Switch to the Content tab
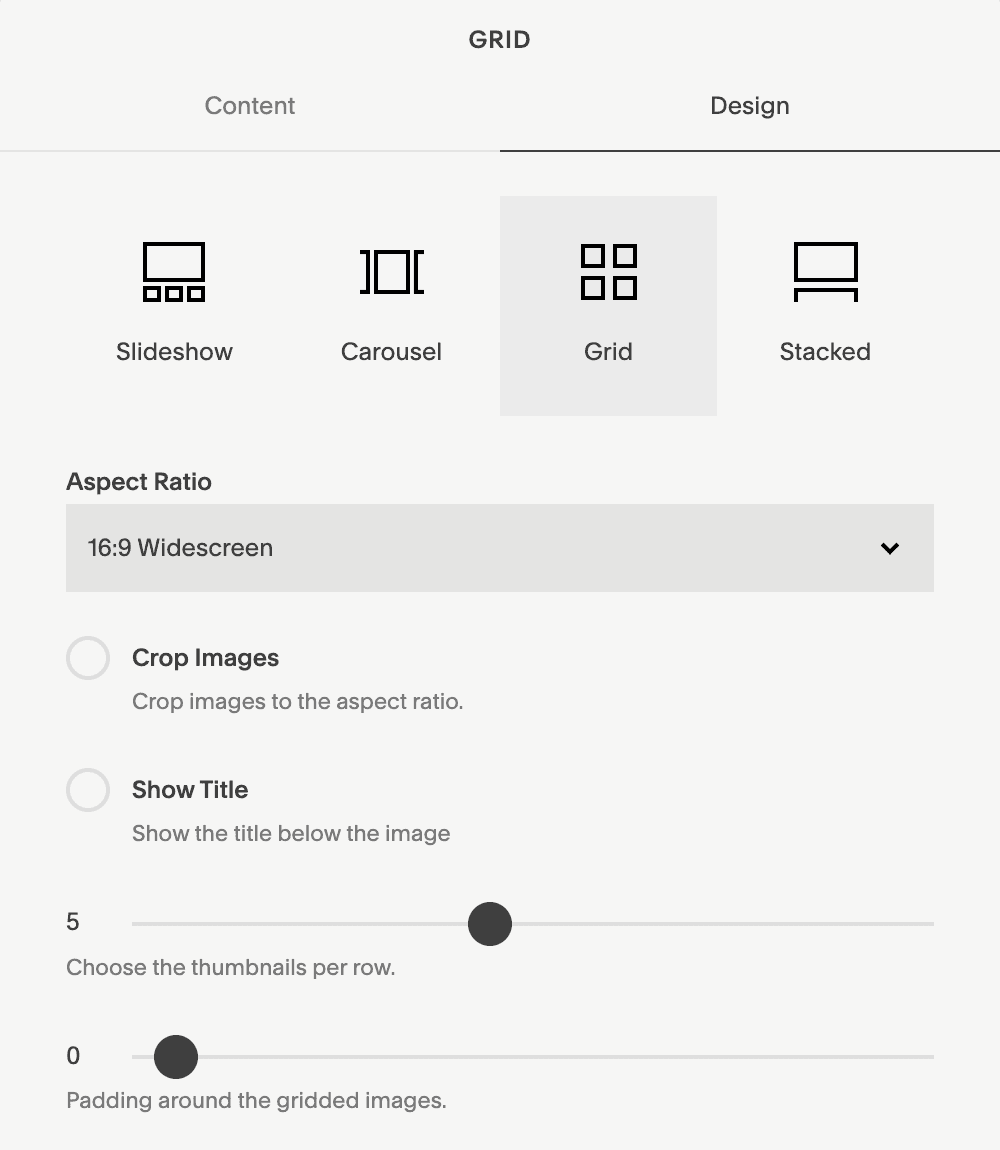 249,106
